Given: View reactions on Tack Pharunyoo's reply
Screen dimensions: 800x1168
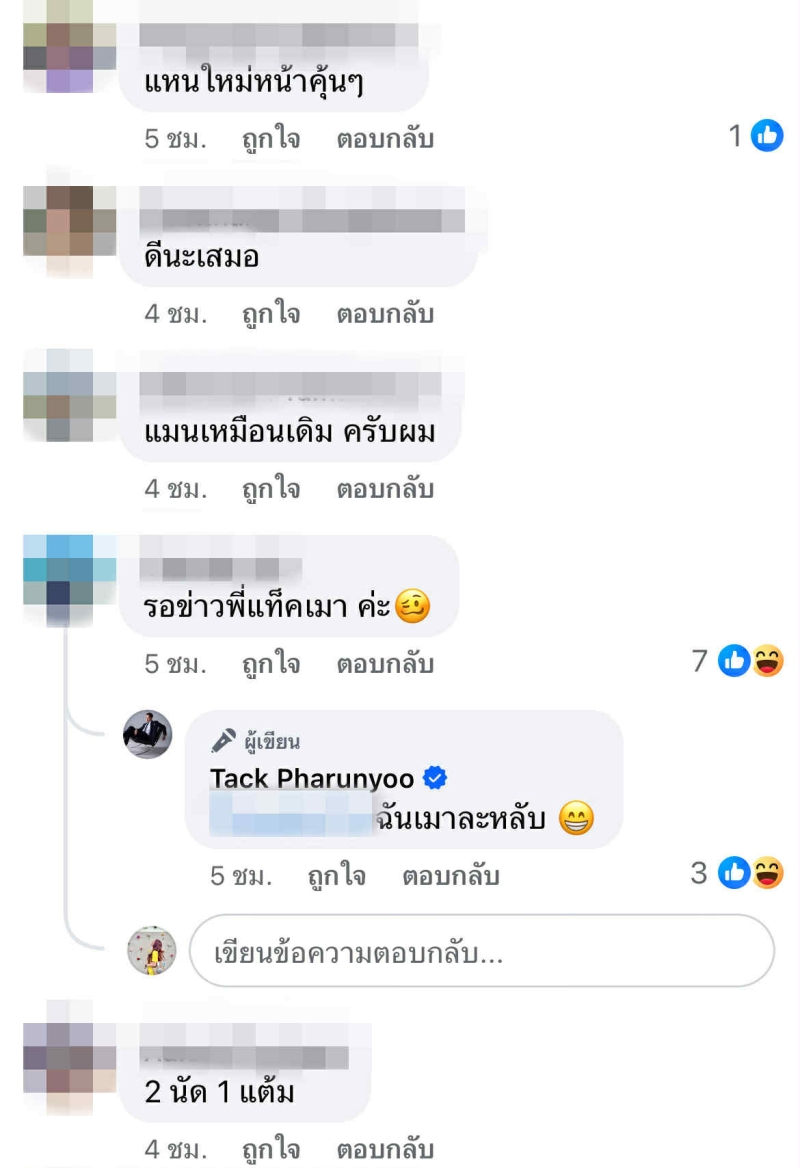Looking at the screenshot, I should point(750,874).
